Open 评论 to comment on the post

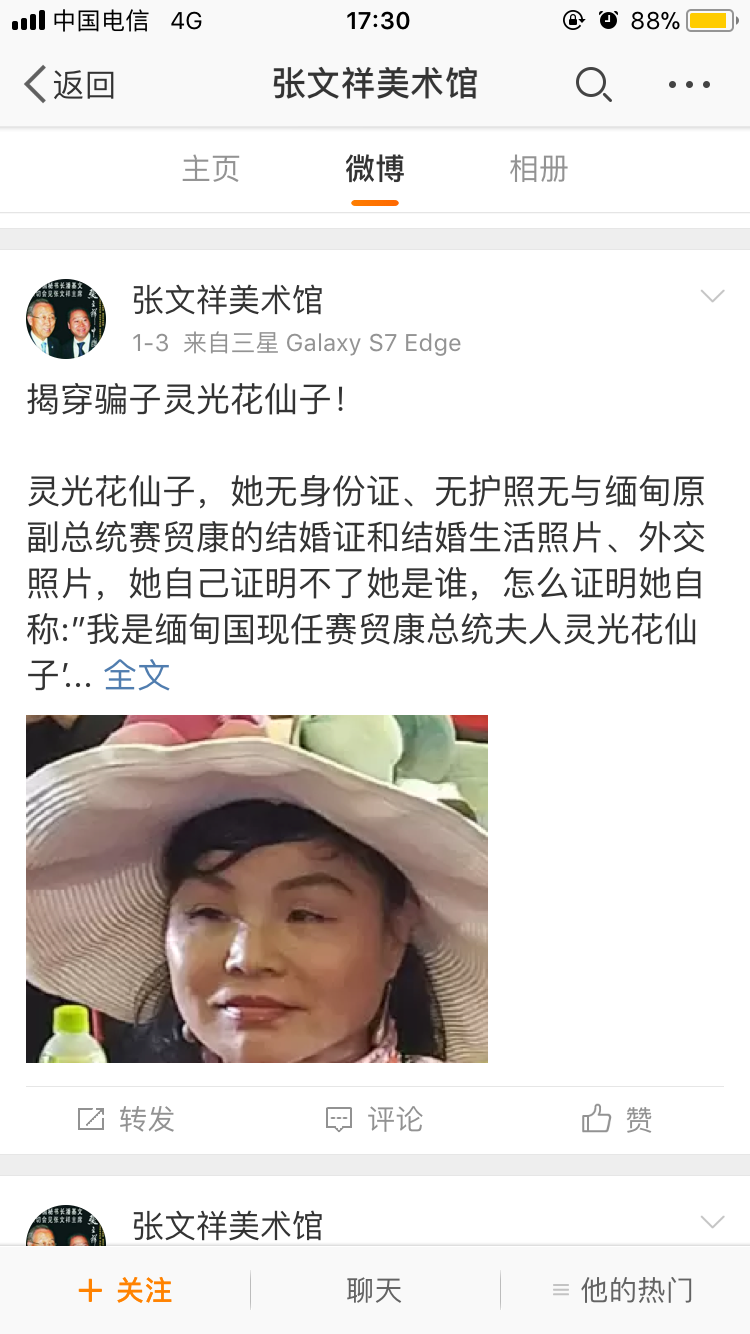click(x=375, y=1119)
